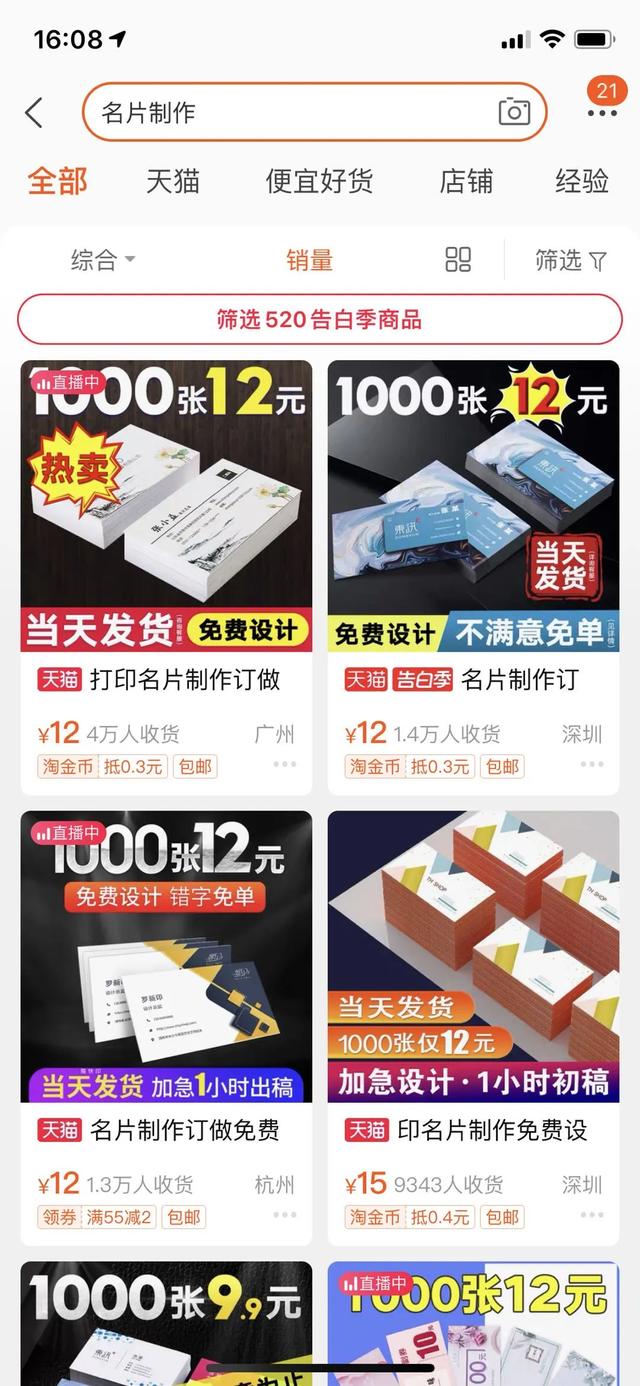Switch to the 便宜好货 tab
The image size is (640, 1386).
tap(319, 181)
